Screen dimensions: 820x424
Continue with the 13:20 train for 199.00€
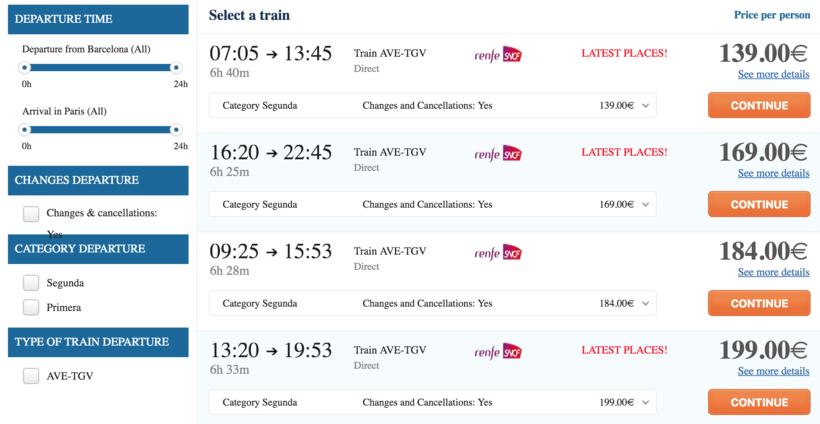tap(759, 402)
